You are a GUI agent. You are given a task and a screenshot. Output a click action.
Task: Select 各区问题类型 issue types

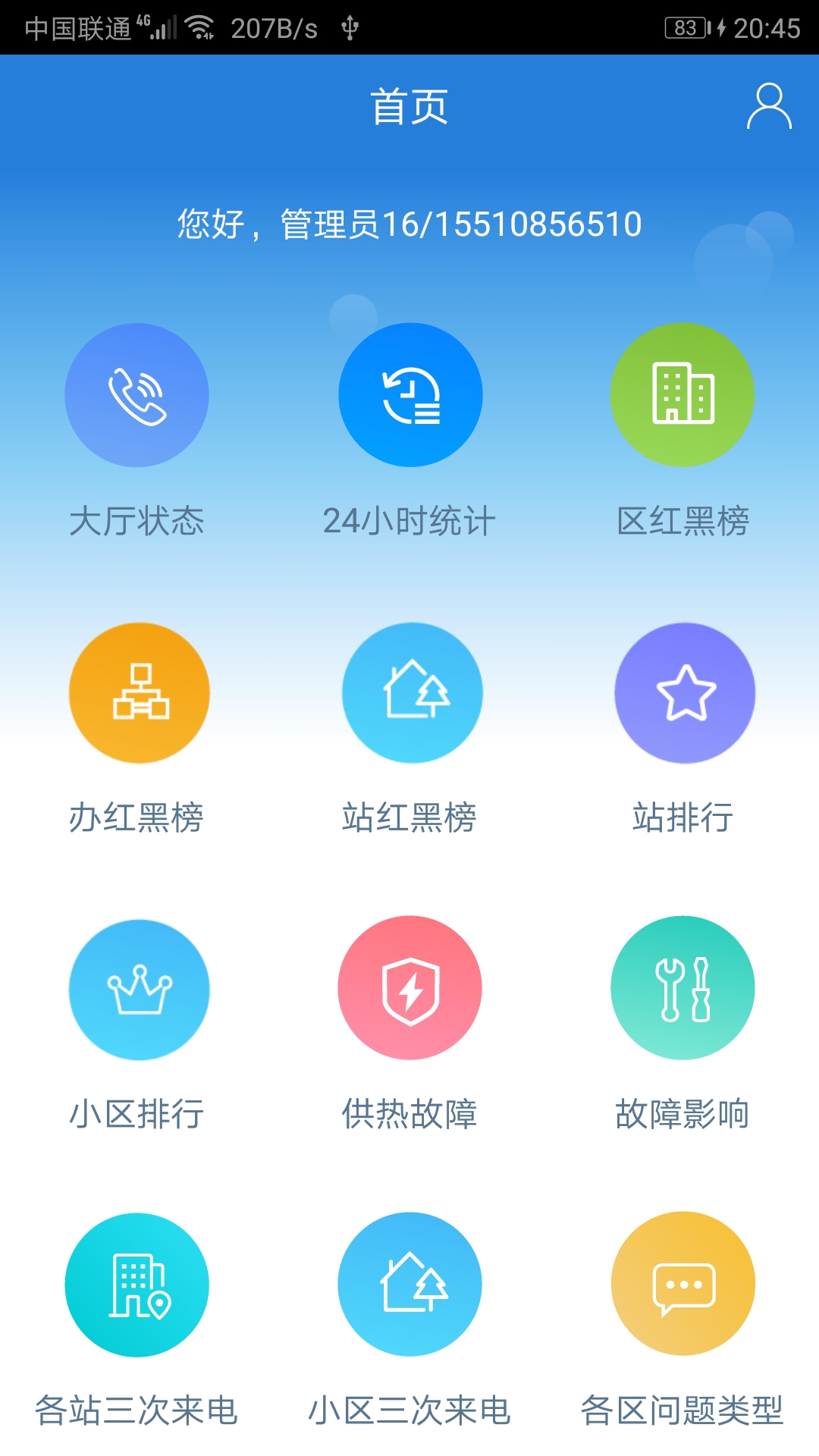click(682, 1284)
